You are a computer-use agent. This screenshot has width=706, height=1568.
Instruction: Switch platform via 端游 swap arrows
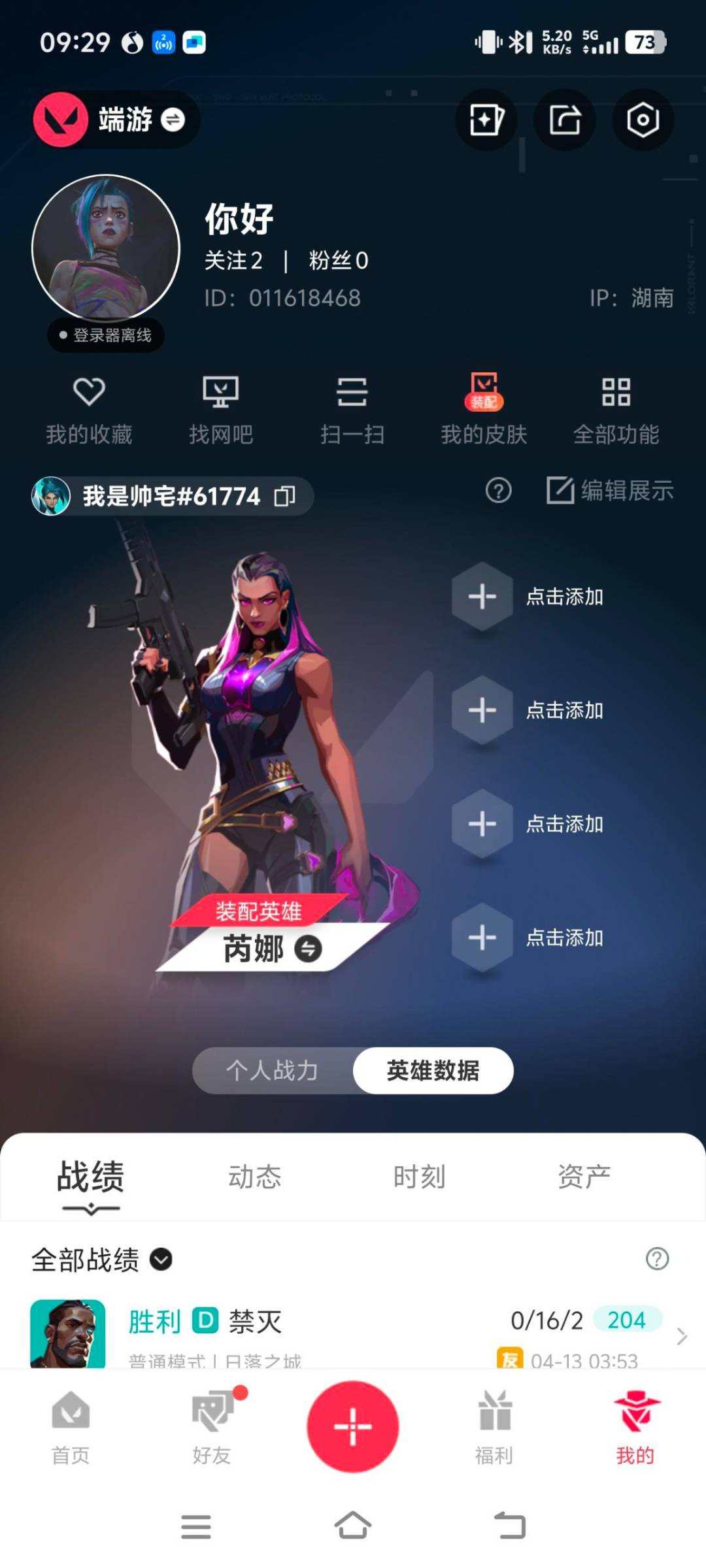click(x=172, y=120)
